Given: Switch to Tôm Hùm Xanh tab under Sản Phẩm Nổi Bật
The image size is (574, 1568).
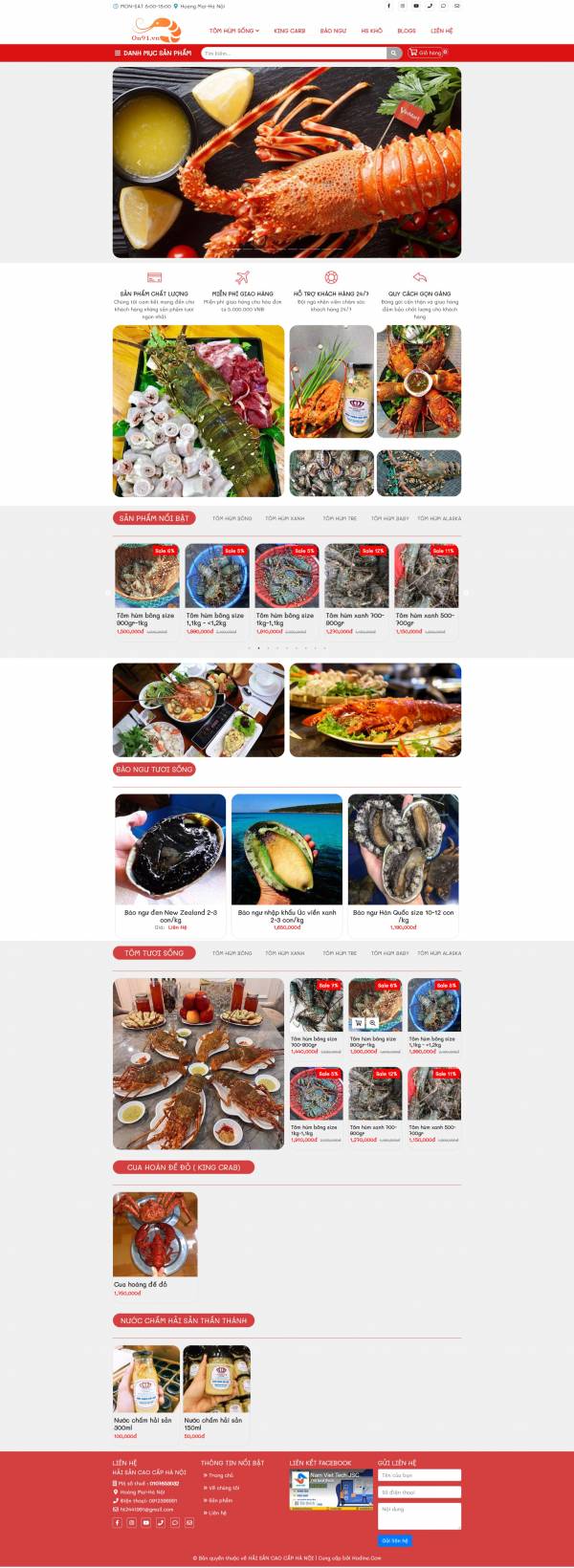Looking at the screenshot, I should pyautogui.click(x=284, y=518).
